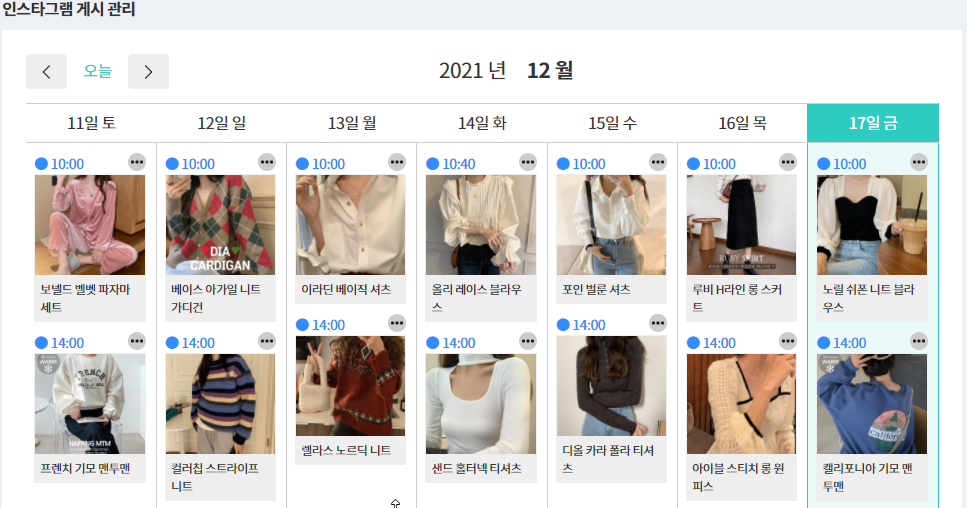The width and height of the screenshot is (967, 508).
Task: Go to the next week
Action: tap(148, 72)
